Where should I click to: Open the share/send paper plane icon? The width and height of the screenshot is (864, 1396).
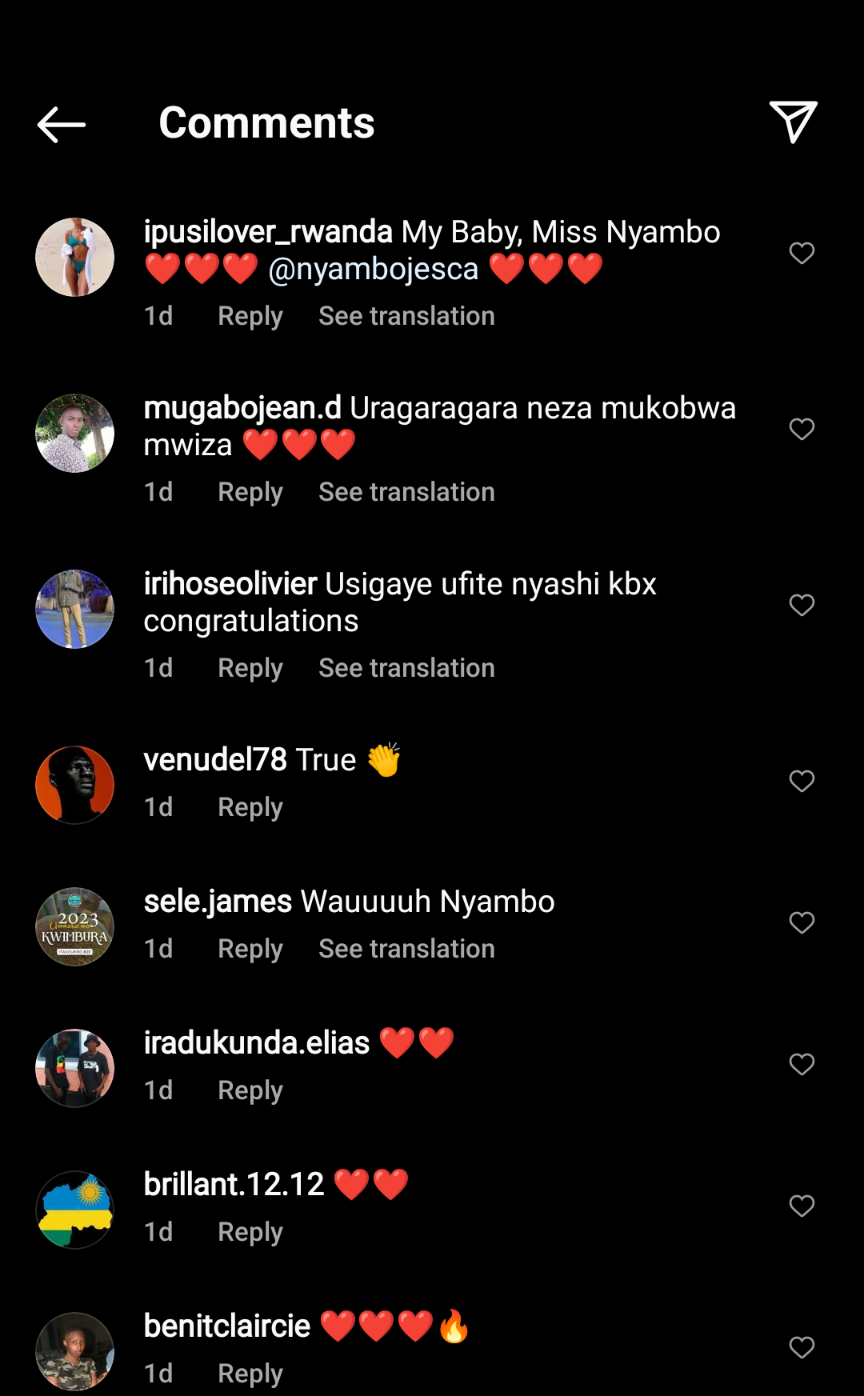coord(793,122)
